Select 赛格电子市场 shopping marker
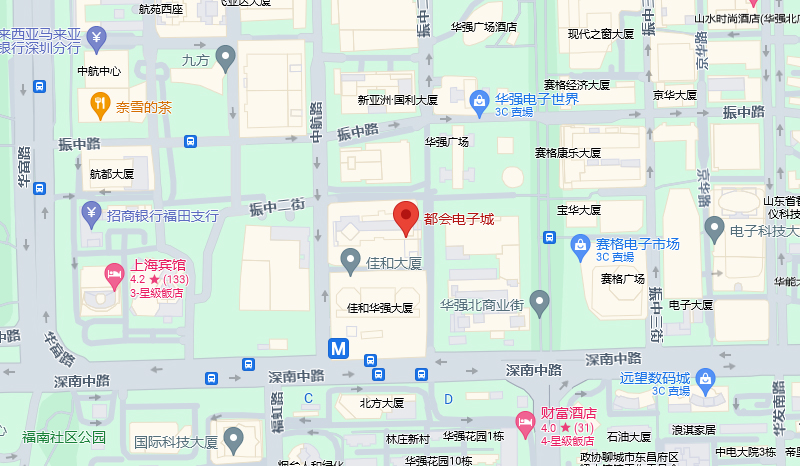Image resolution: width=800 pixels, height=466 pixels. [x=580, y=245]
